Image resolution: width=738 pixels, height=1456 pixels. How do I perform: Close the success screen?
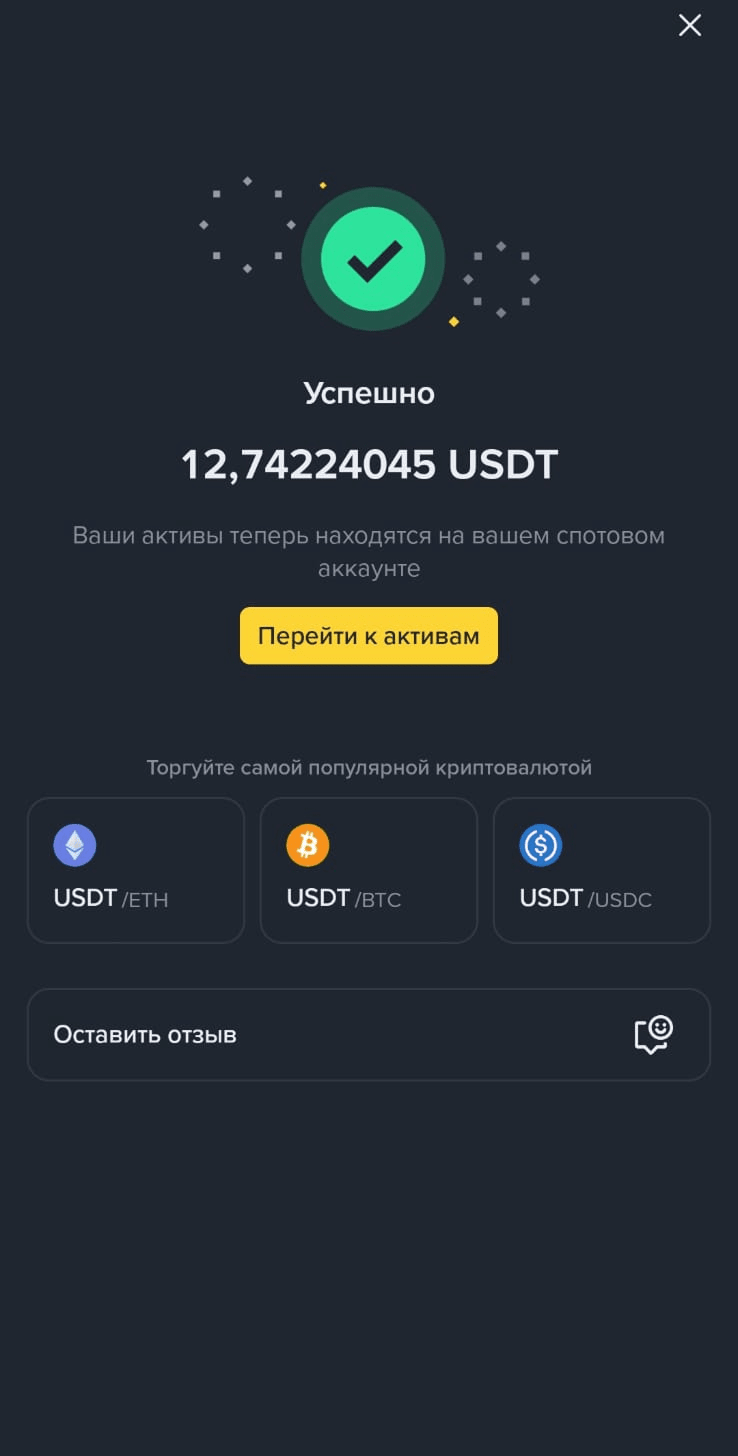tap(690, 26)
